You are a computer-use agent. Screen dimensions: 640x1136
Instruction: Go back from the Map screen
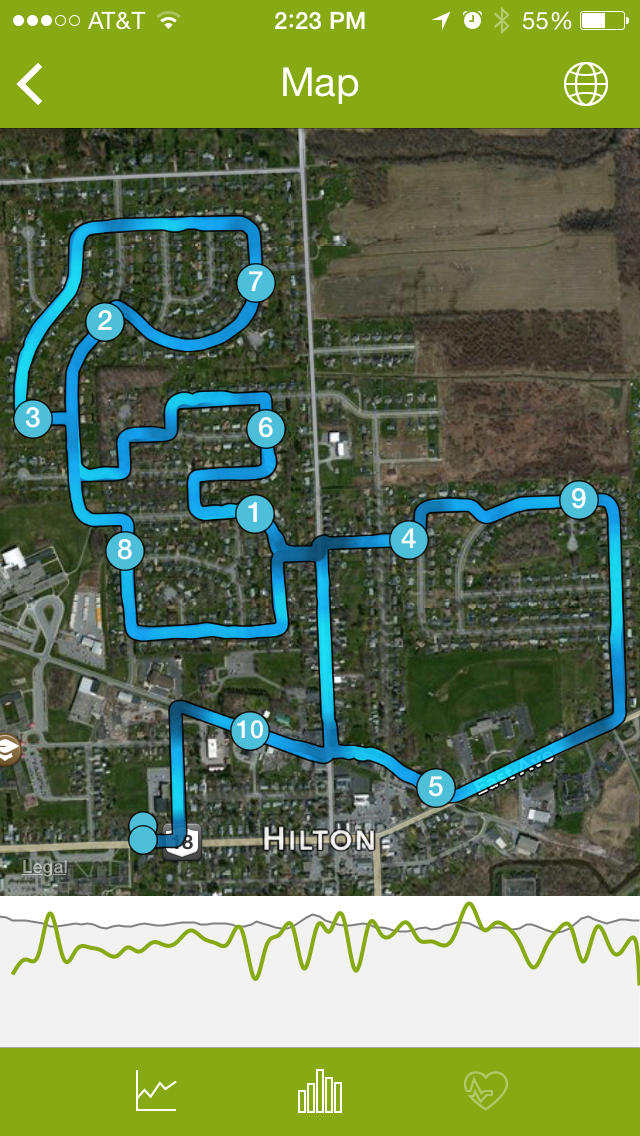click(30, 84)
